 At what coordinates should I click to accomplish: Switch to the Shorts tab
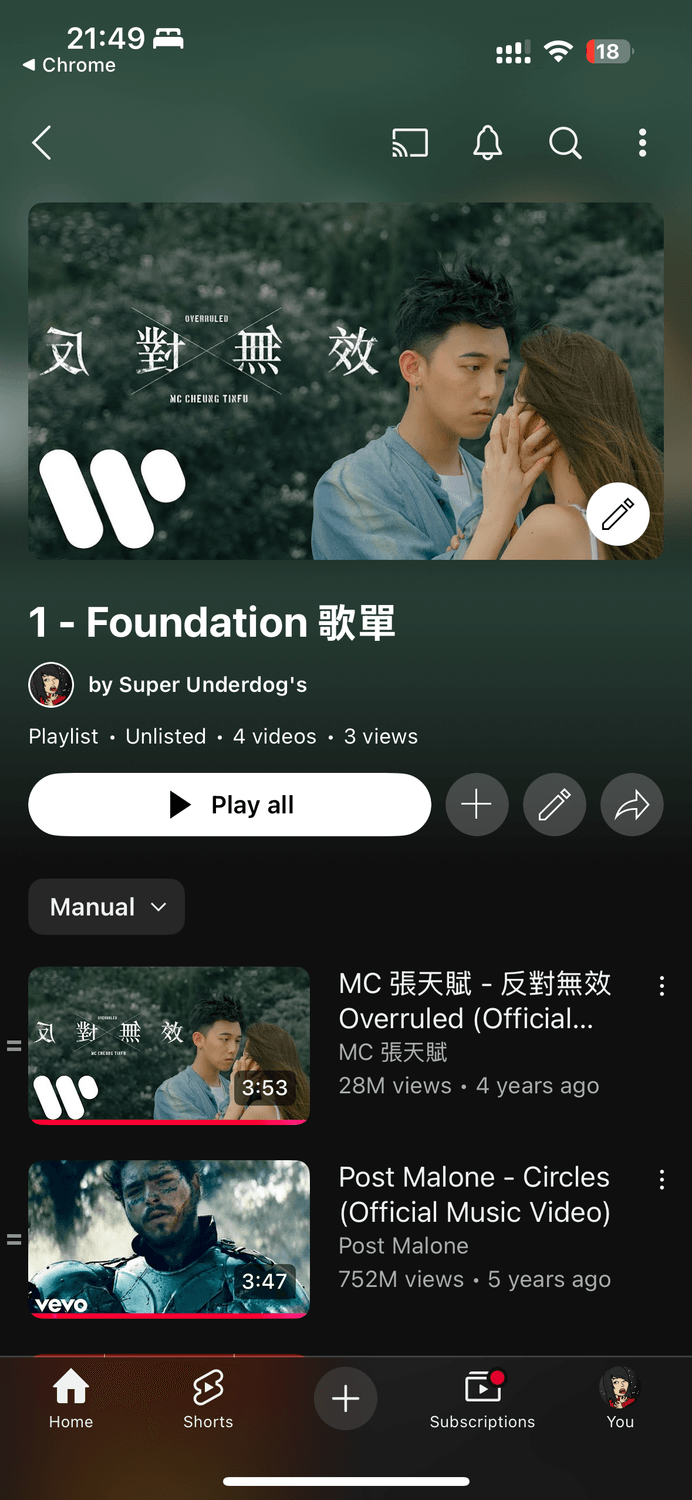pyautogui.click(x=208, y=1398)
